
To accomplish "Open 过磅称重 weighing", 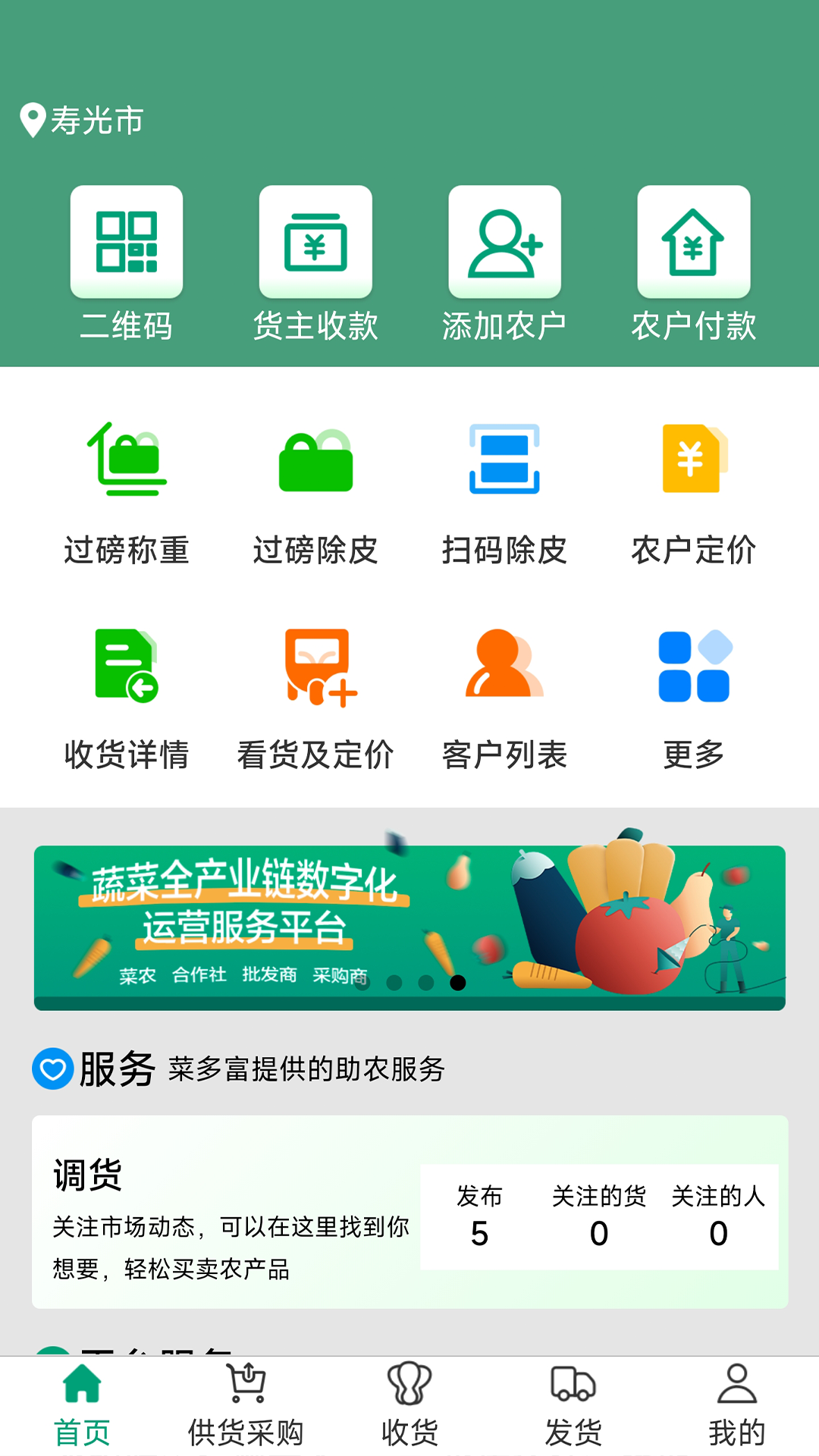I will [x=127, y=493].
